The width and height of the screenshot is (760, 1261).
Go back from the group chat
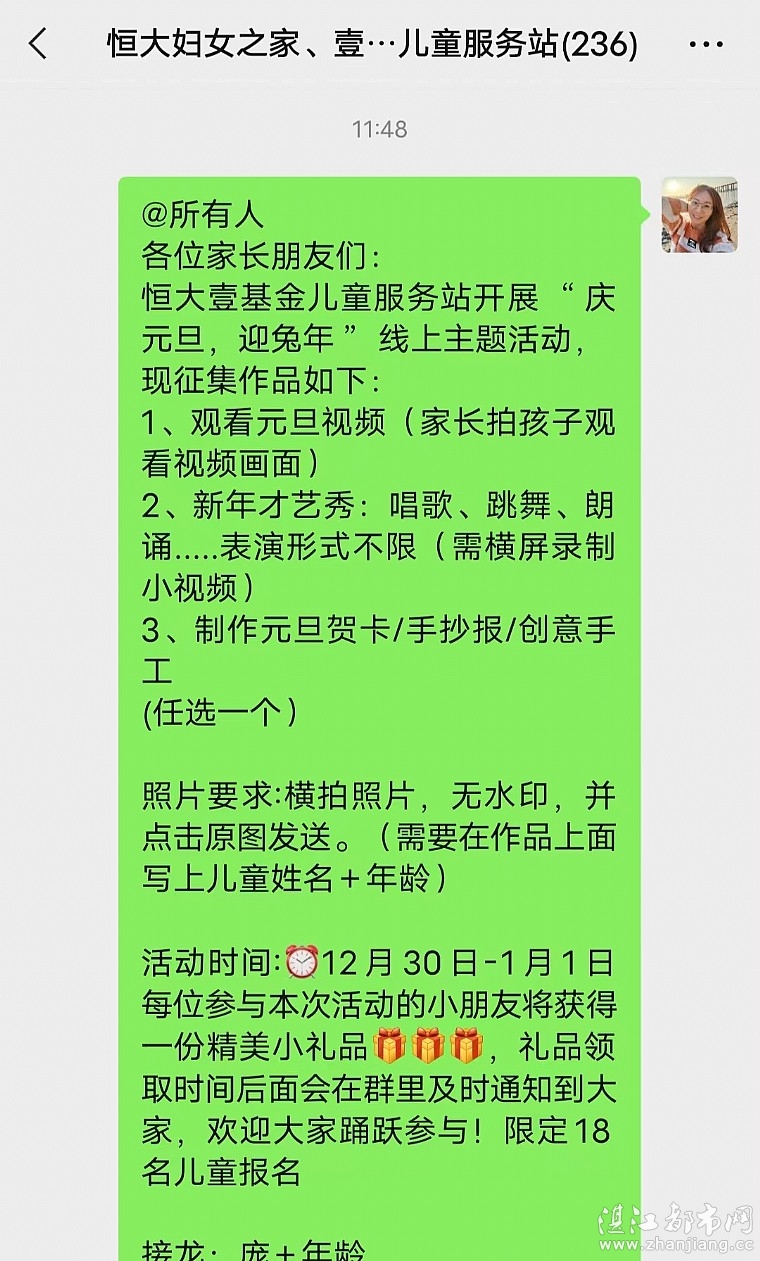pos(38,44)
